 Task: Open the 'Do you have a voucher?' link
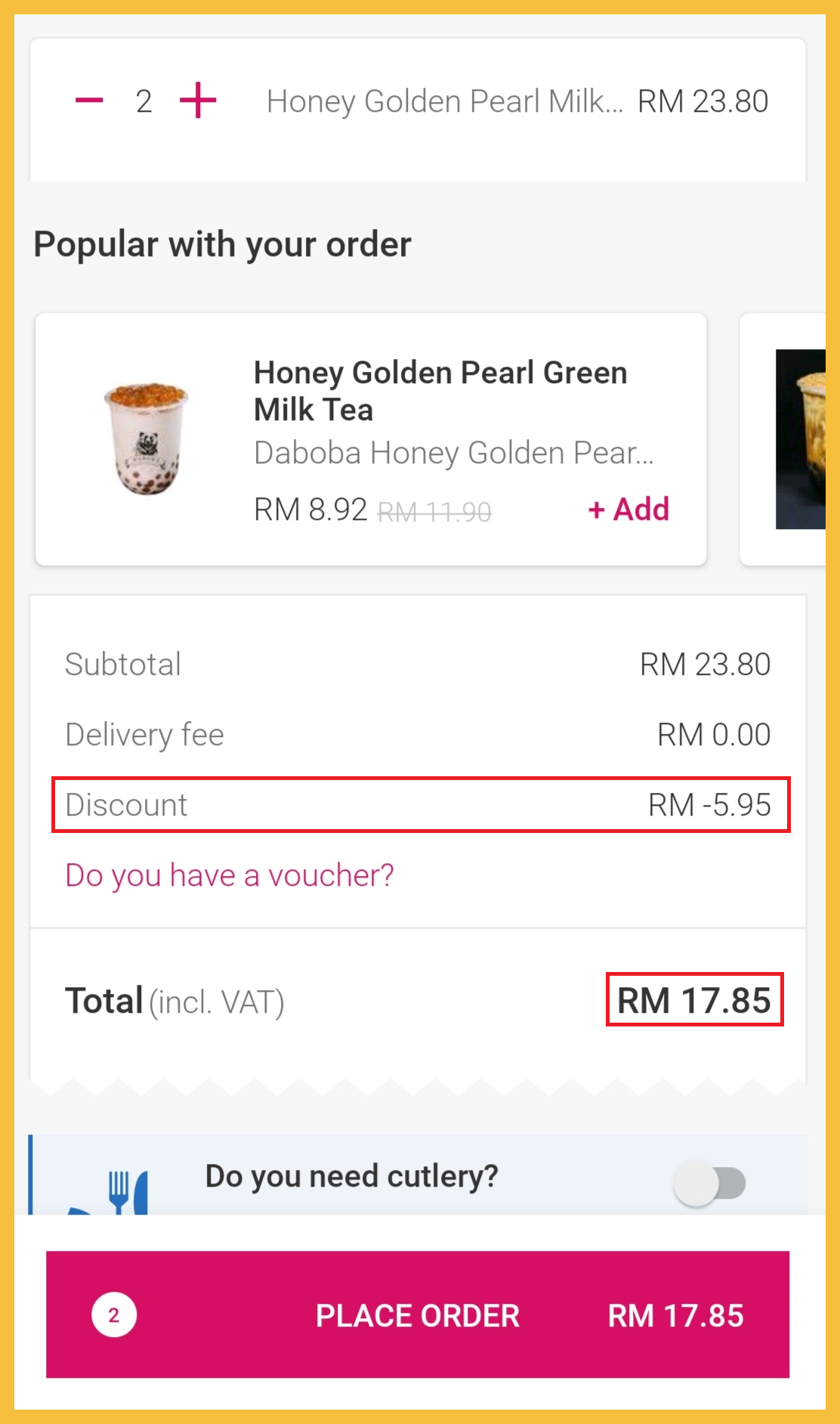(230, 875)
